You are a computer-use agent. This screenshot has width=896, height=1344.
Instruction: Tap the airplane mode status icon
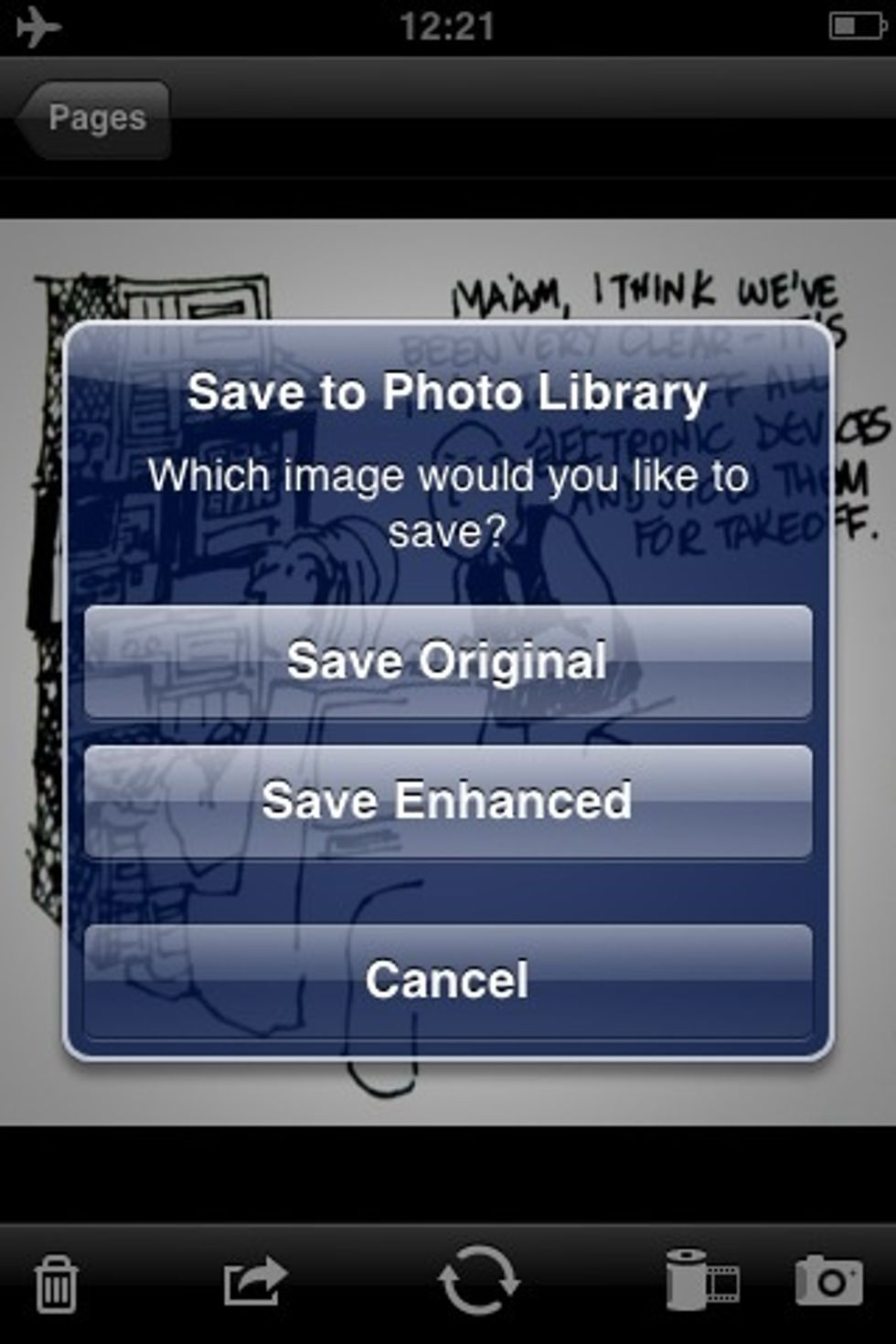pos(35,26)
